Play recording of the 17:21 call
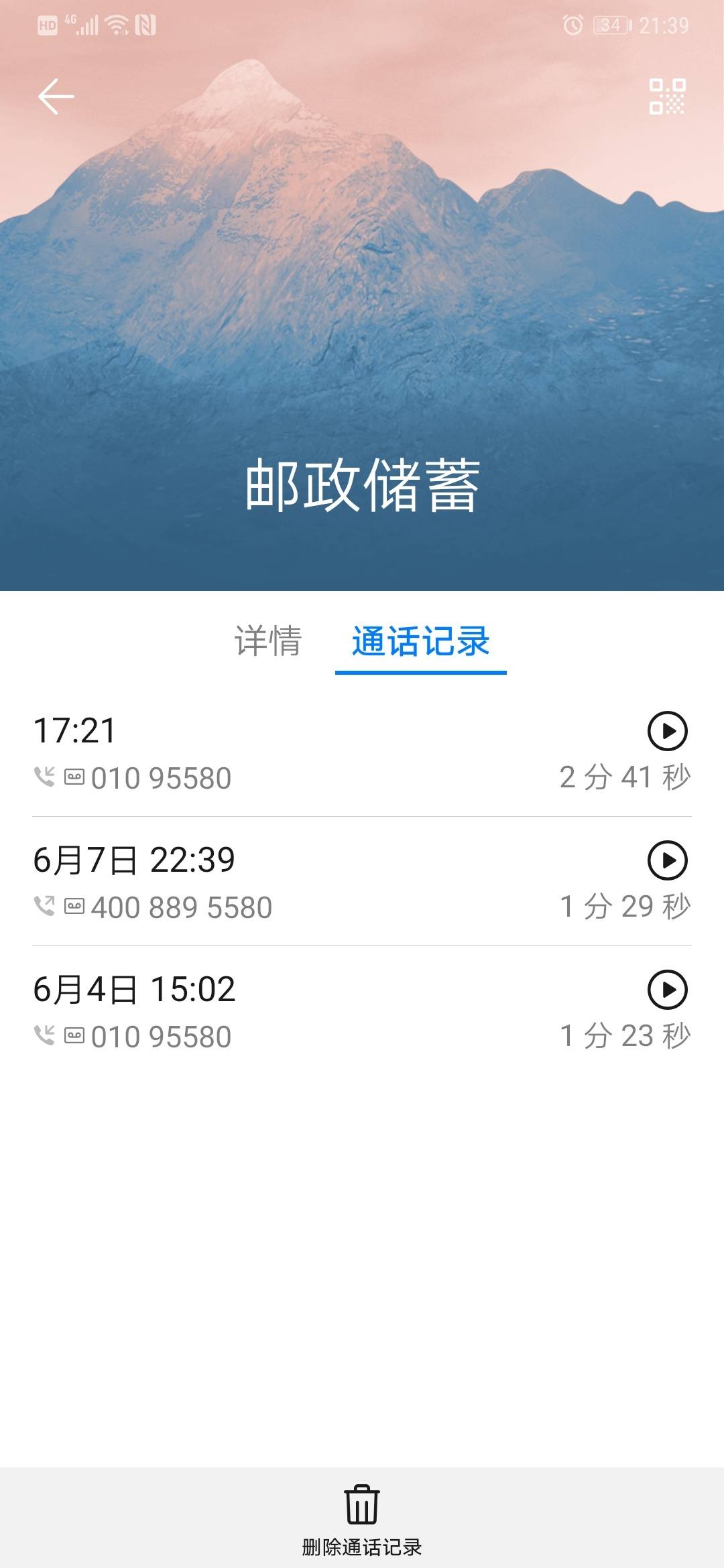 (x=667, y=730)
